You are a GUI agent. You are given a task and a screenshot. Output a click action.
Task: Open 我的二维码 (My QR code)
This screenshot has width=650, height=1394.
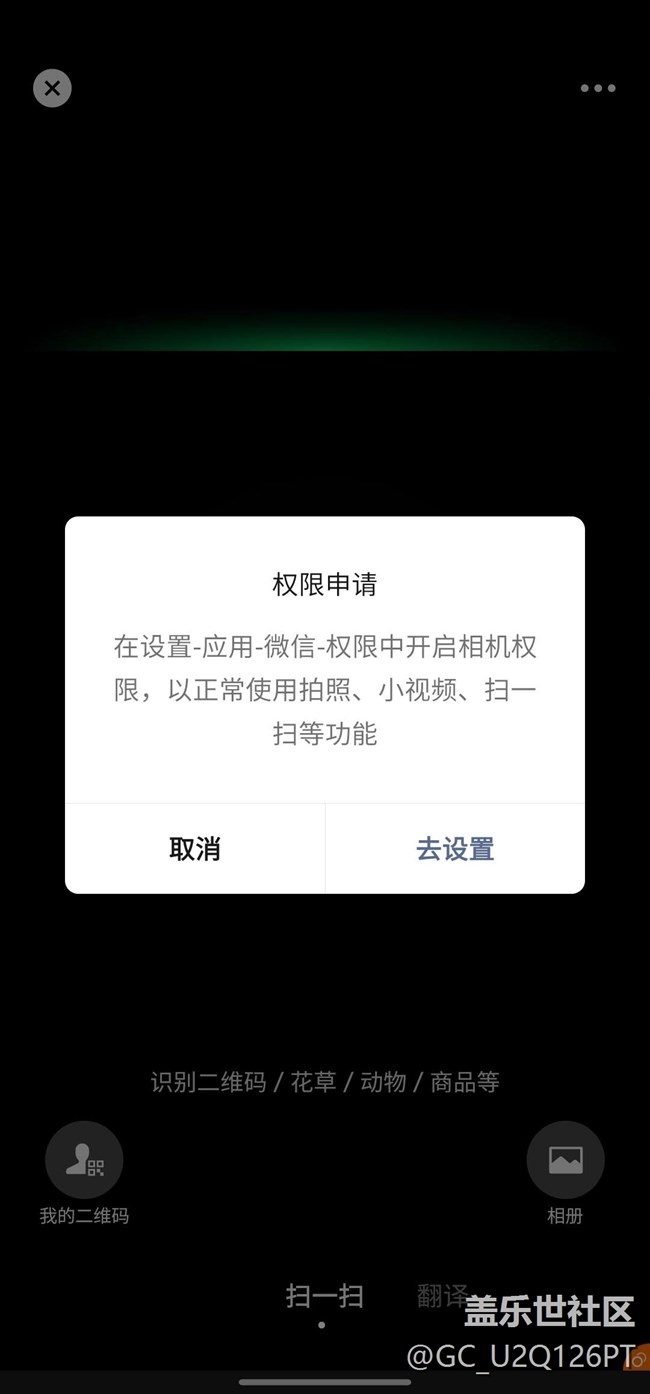pyautogui.click(x=84, y=1160)
